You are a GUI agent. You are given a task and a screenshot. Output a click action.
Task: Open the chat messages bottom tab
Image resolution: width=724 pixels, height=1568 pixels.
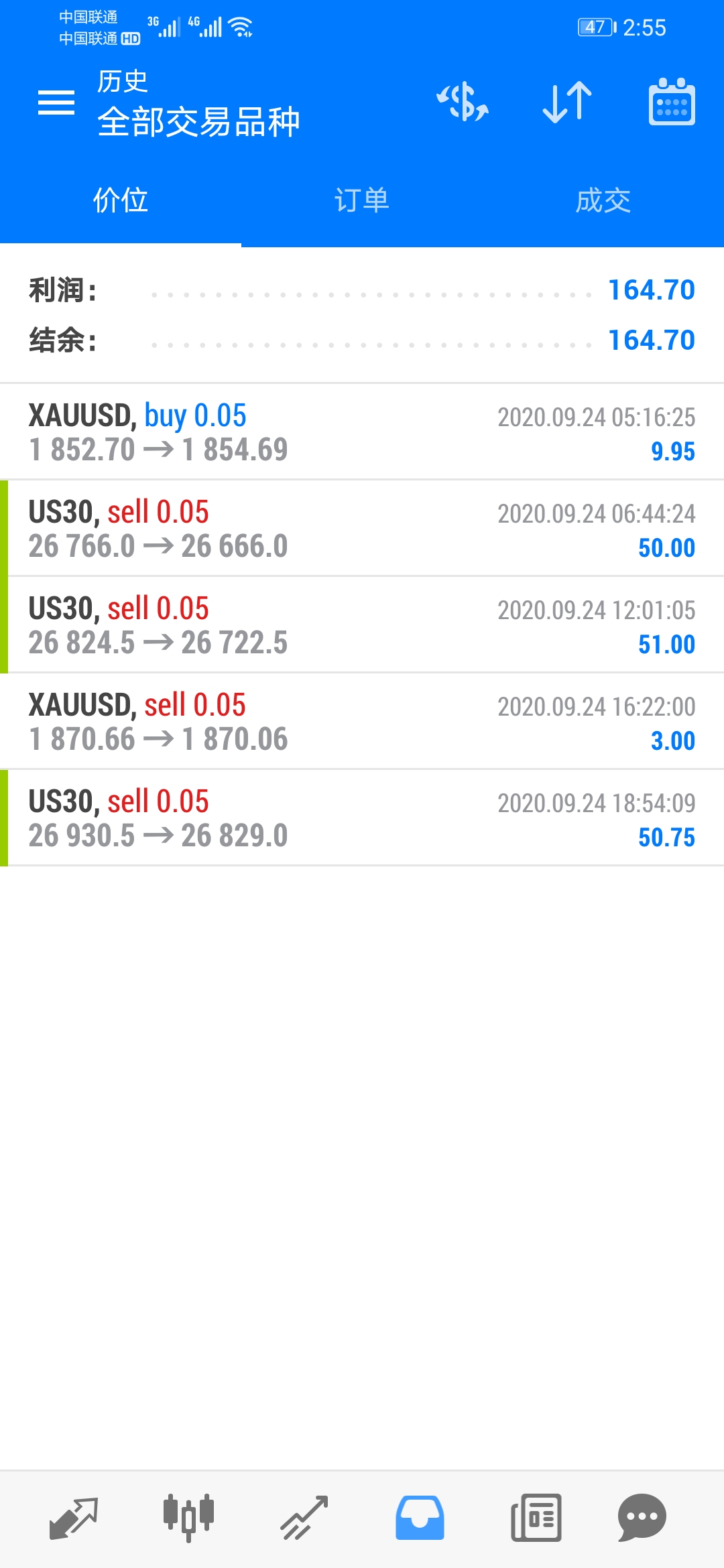pyautogui.click(x=642, y=1518)
